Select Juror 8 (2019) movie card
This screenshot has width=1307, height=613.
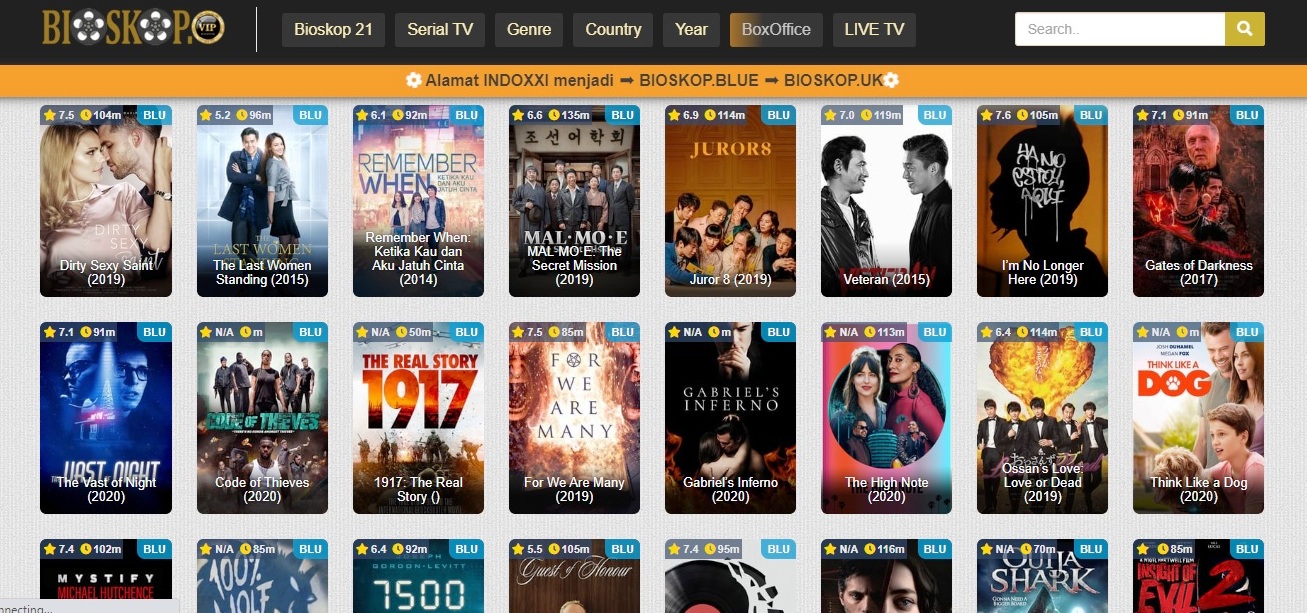730,200
